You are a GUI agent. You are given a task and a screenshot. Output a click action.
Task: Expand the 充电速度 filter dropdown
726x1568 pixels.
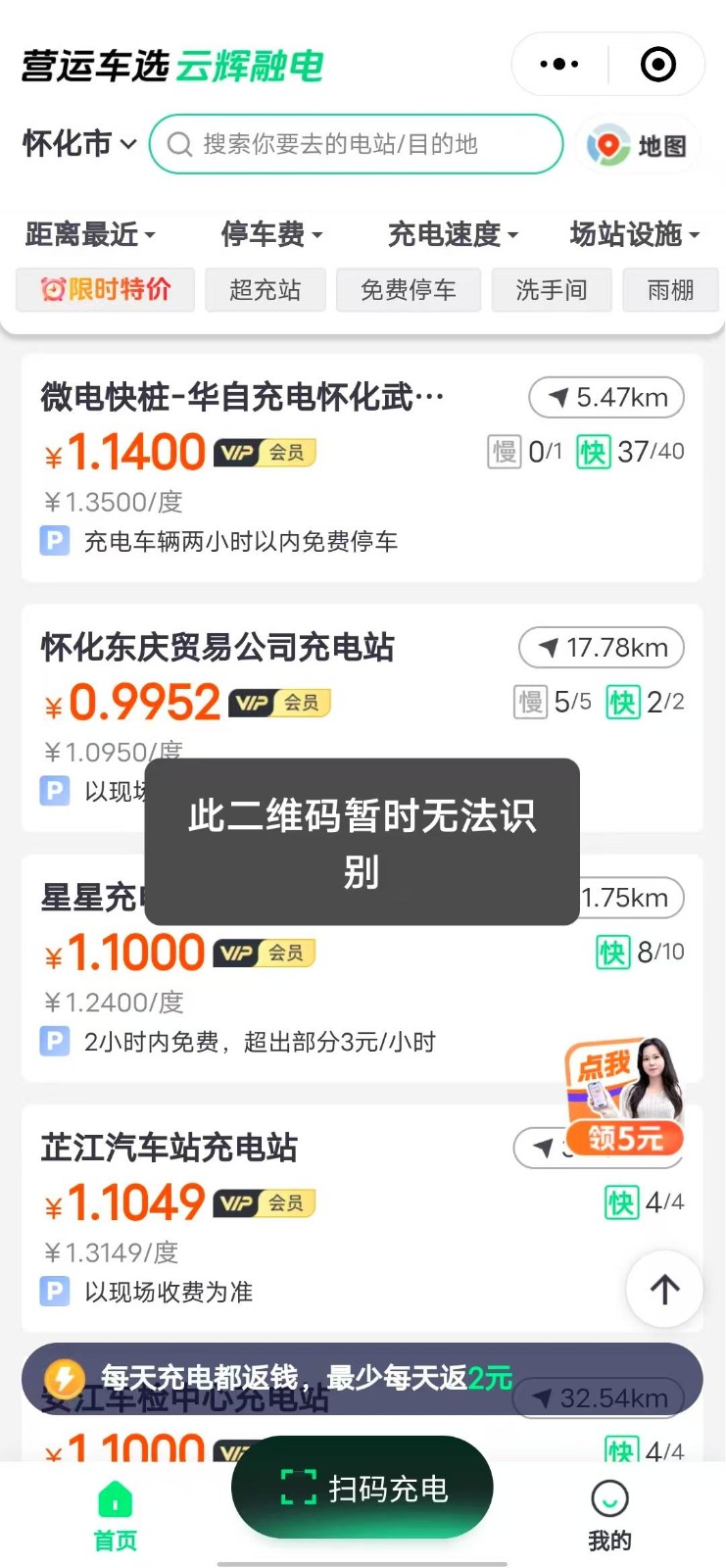(x=453, y=234)
